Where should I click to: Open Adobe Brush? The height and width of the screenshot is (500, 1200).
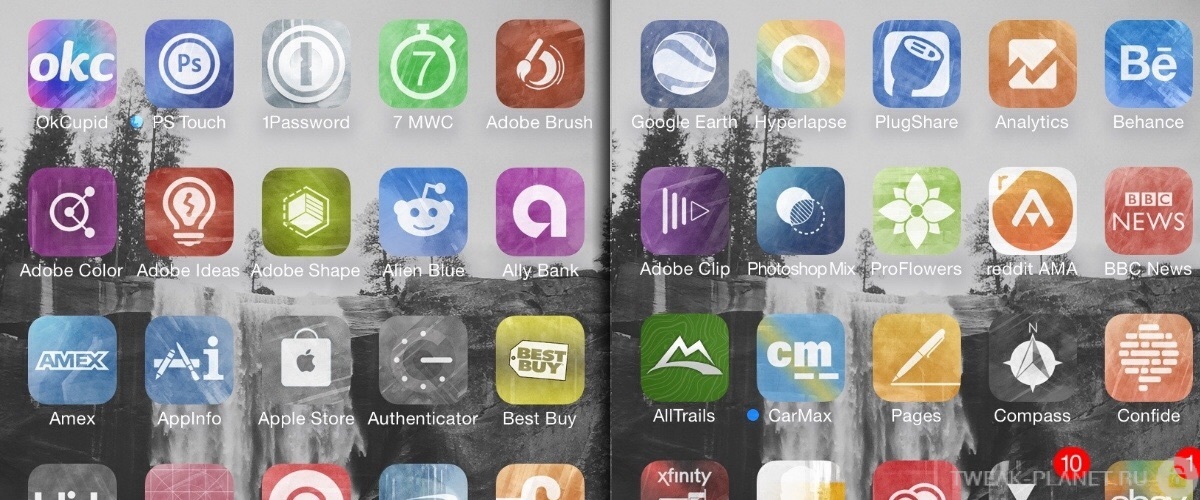[x=540, y=64]
